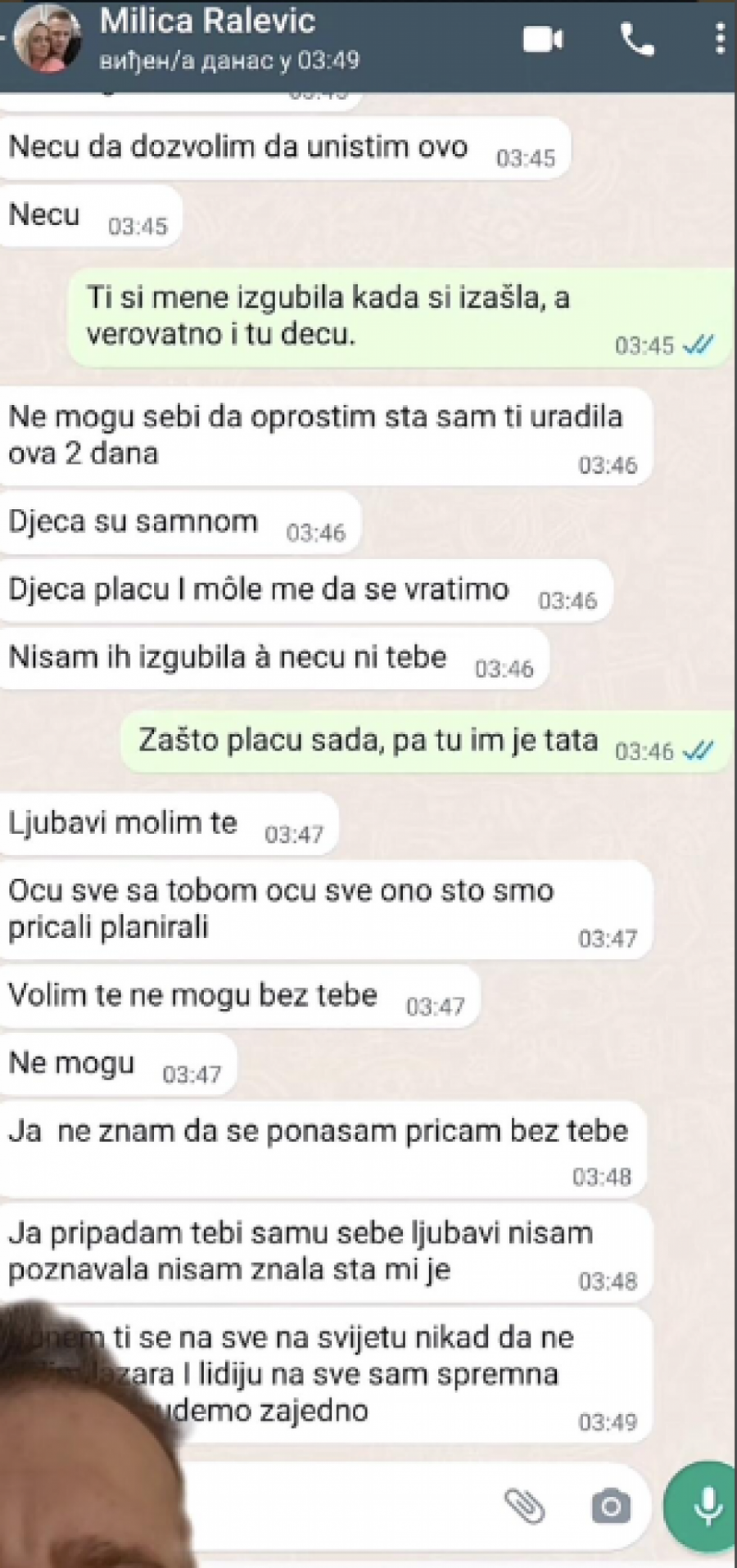Open the camera from the message bar
The width and height of the screenshot is (737, 1568).
[610, 1506]
